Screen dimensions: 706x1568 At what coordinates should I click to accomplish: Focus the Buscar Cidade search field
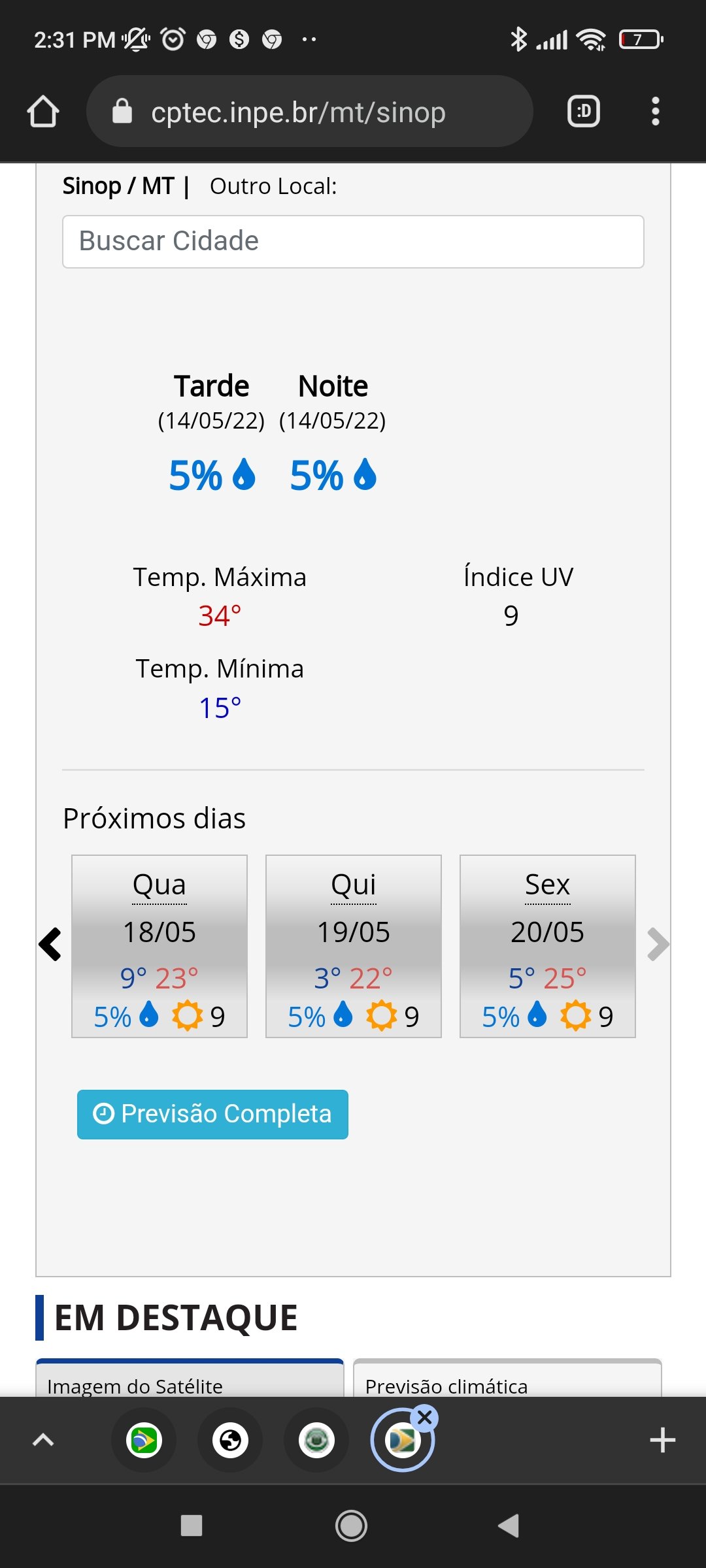(353, 242)
